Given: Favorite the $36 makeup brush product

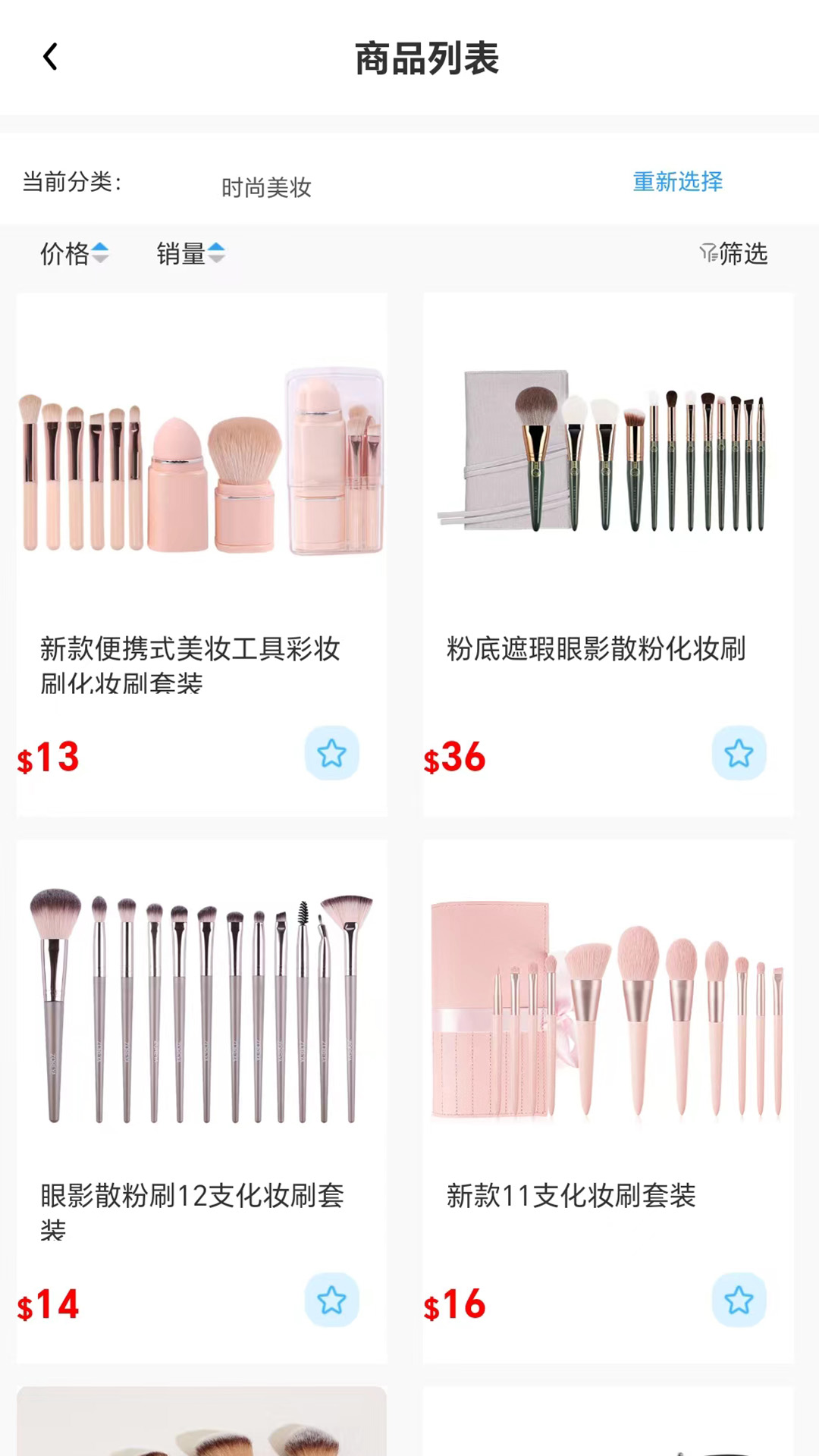Looking at the screenshot, I should click(x=739, y=753).
